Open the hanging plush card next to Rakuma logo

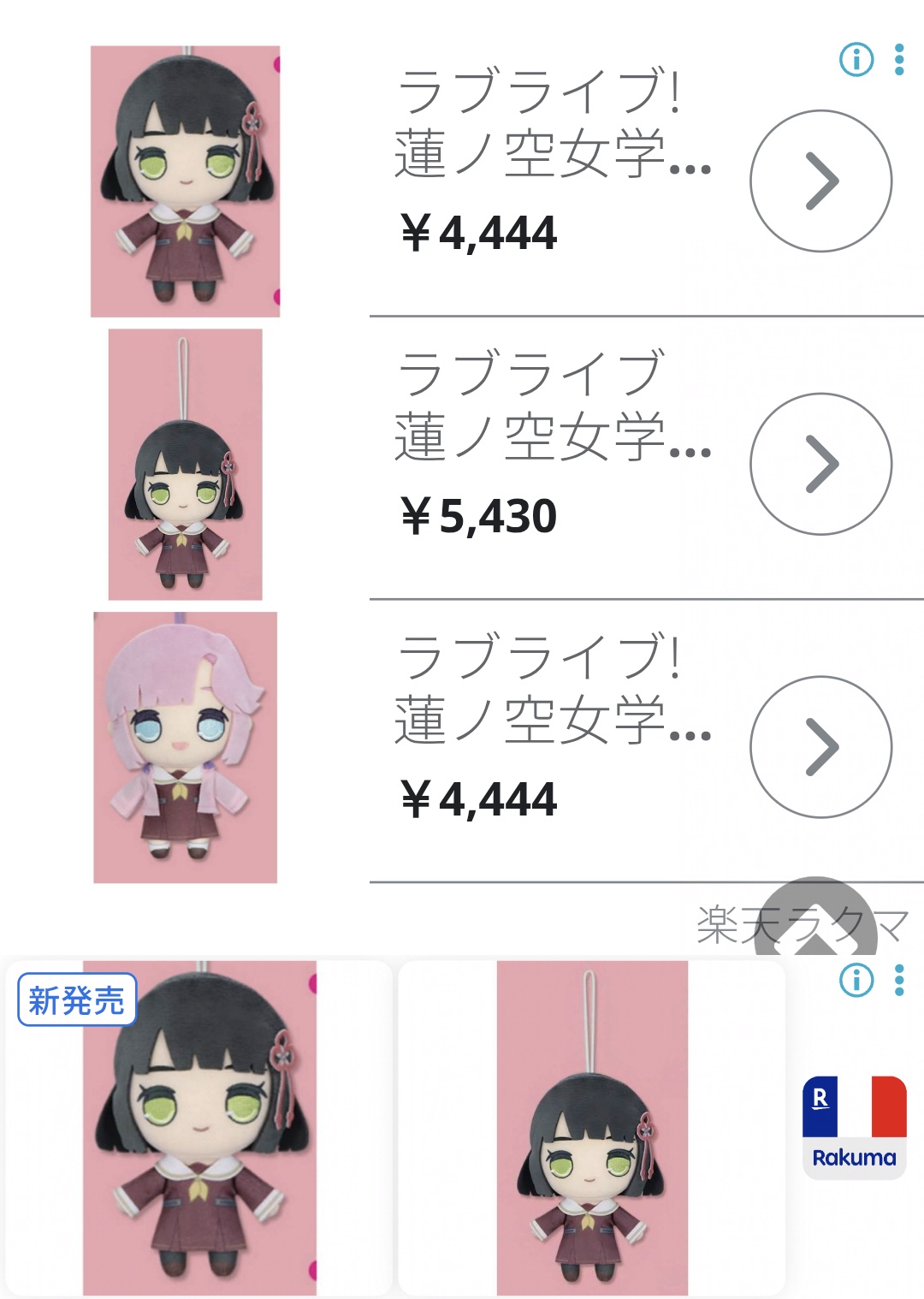[x=591, y=1126]
